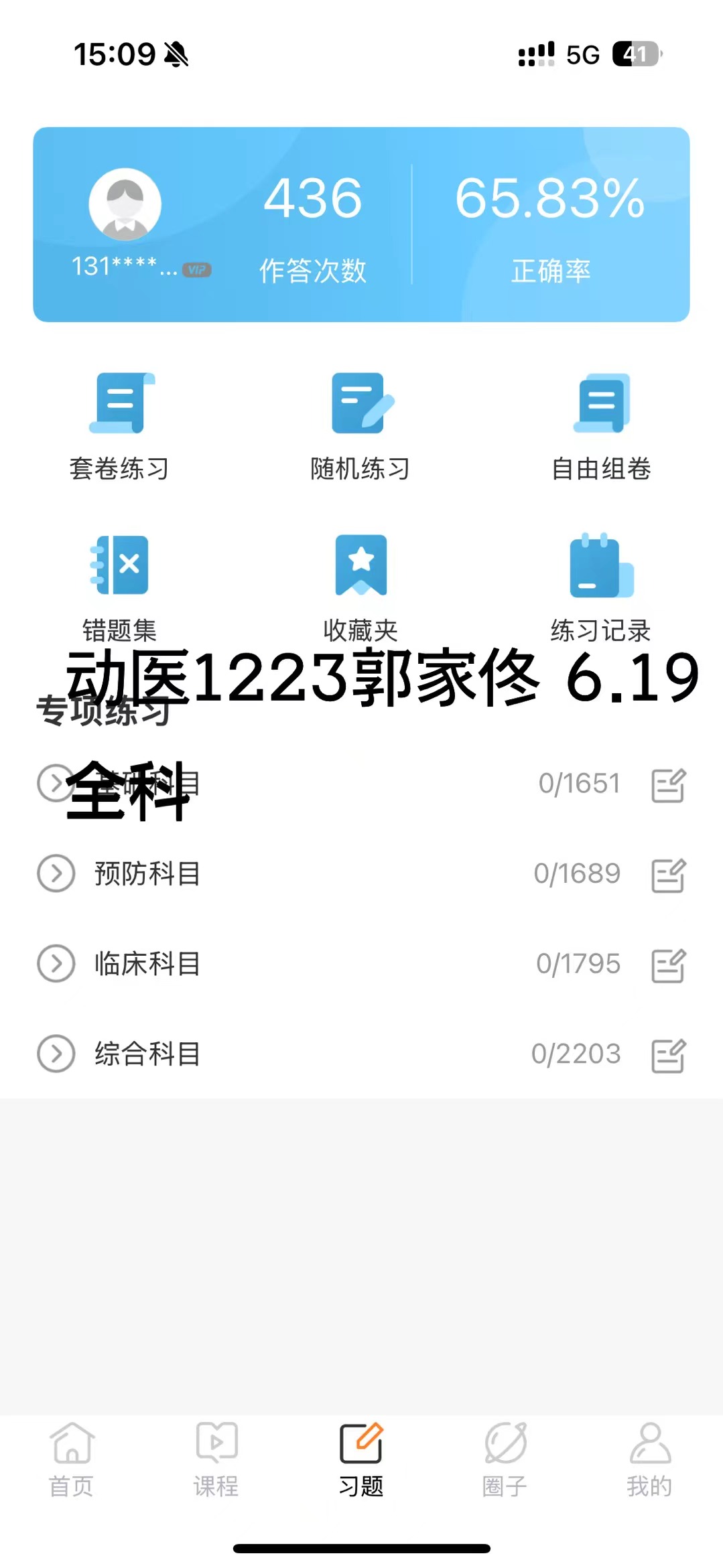Switch to the 首页 home tab
Image resolution: width=723 pixels, height=1568 pixels.
pos(72,1460)
